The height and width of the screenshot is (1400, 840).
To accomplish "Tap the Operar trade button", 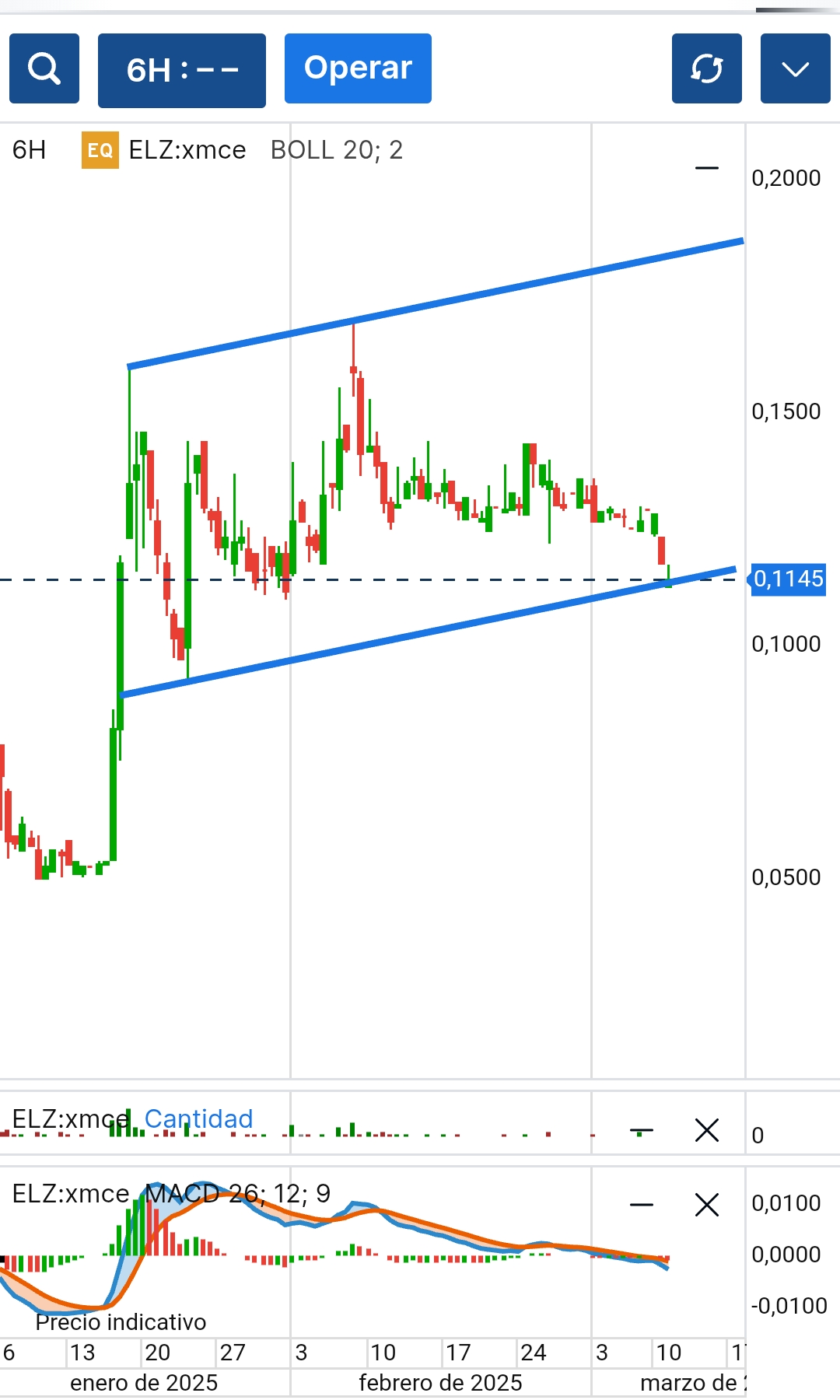I will pyautogui.click(x=358, y=68).
